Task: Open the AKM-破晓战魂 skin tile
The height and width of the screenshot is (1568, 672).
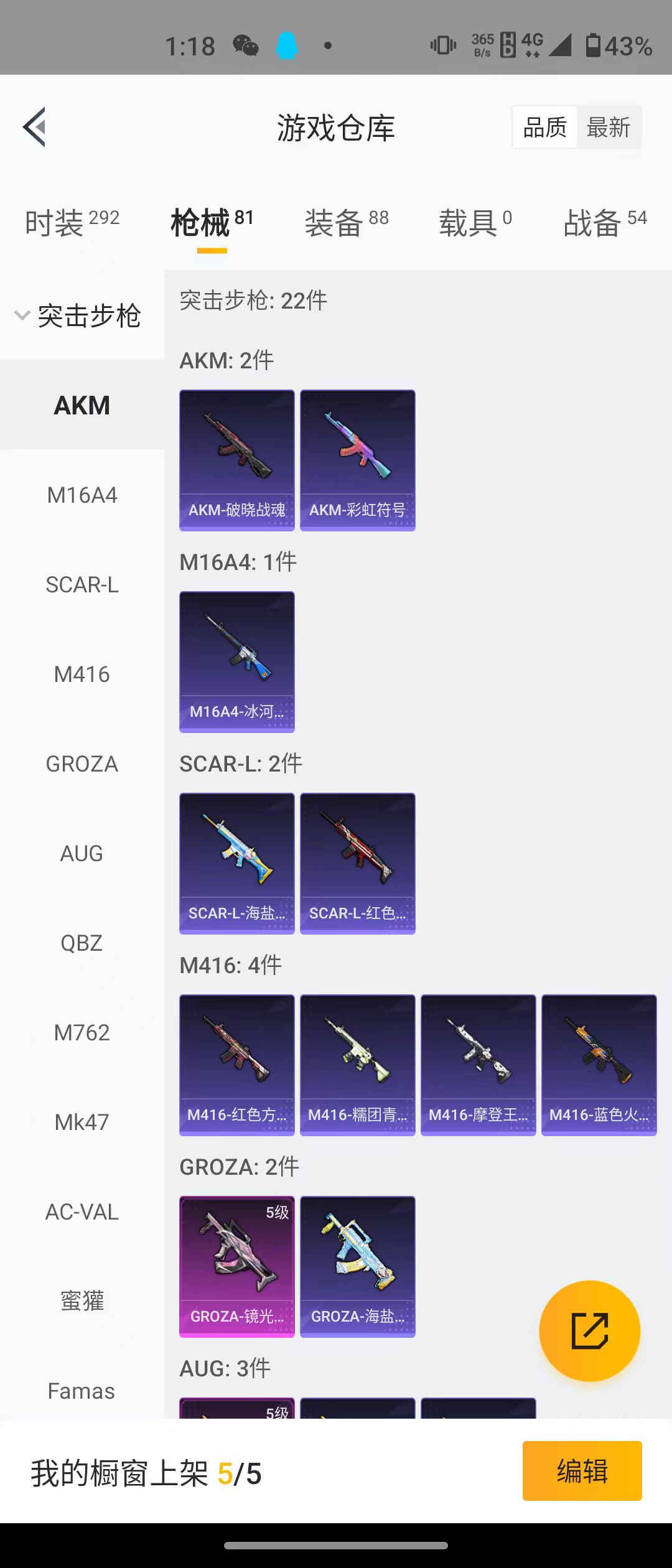Action: point(236,460)
